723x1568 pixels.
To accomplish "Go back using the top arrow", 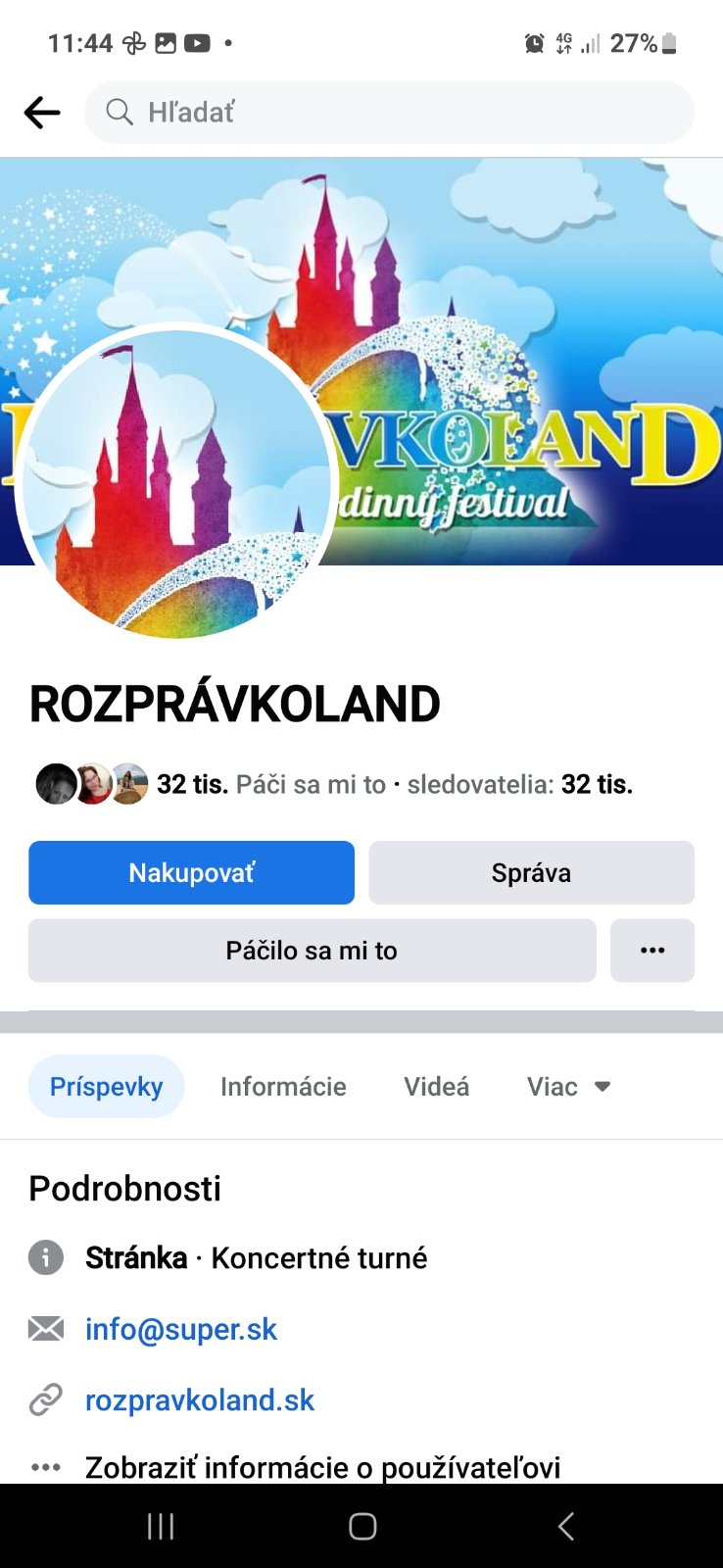I will pos(42,113).
